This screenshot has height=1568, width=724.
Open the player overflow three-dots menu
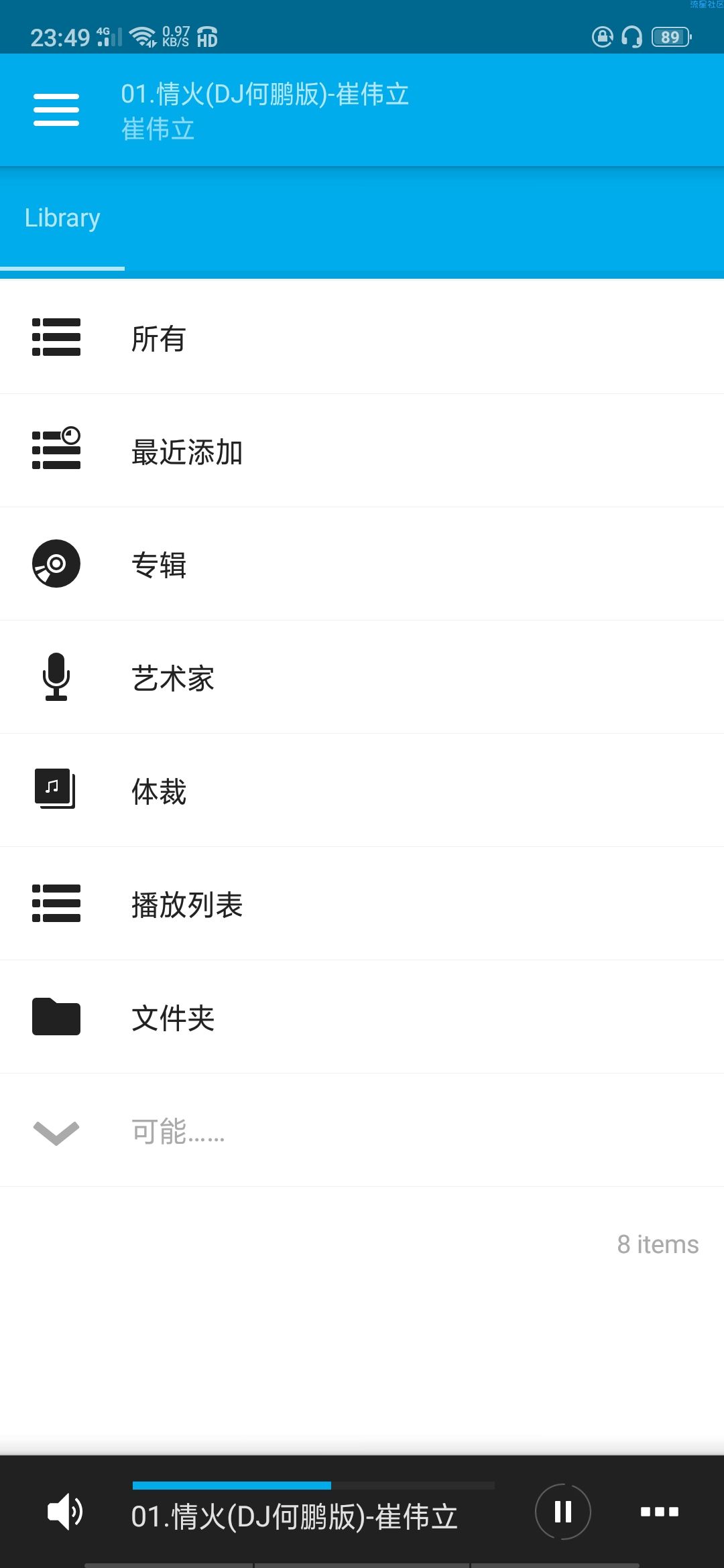(660, 1512)
